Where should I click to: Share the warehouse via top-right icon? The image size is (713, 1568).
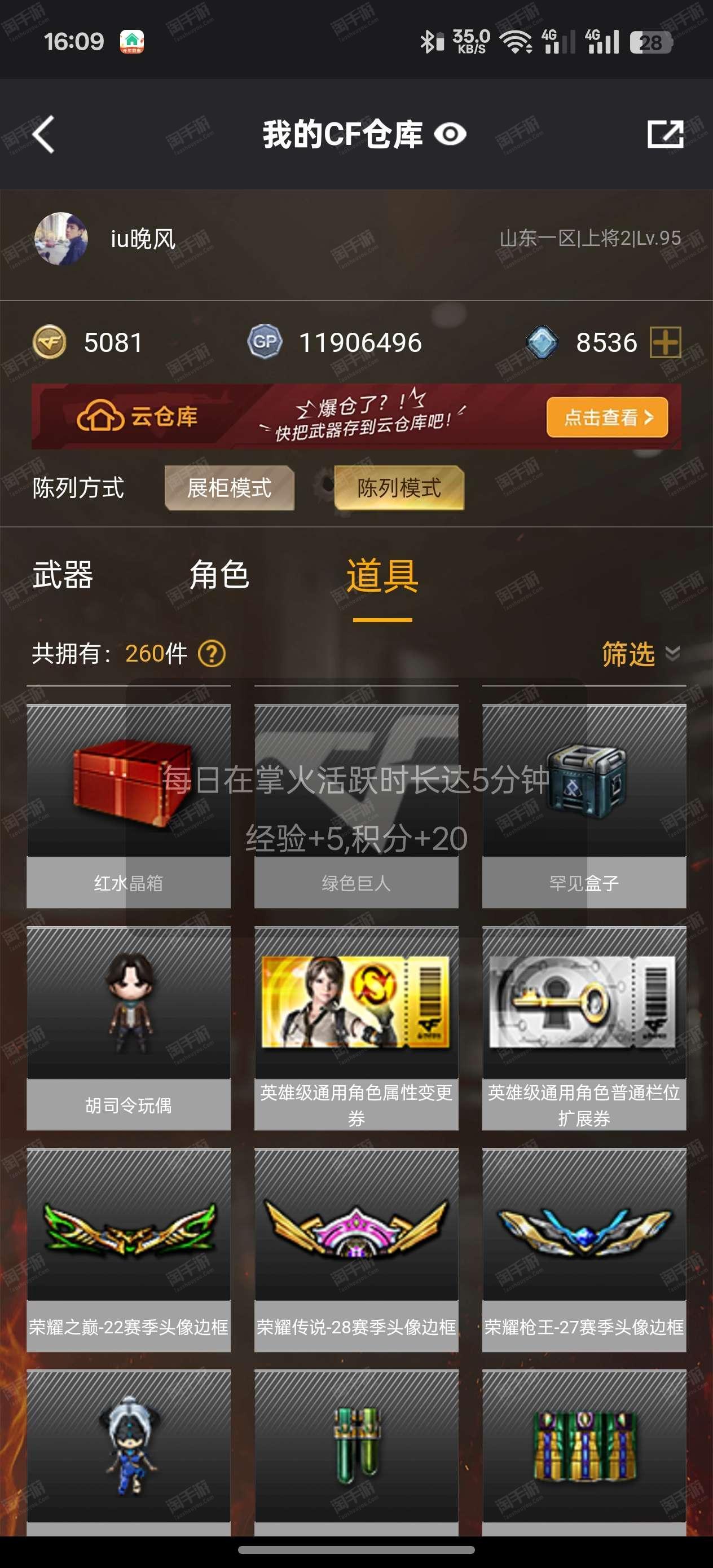pyautogui.click(x=665, y=134)
